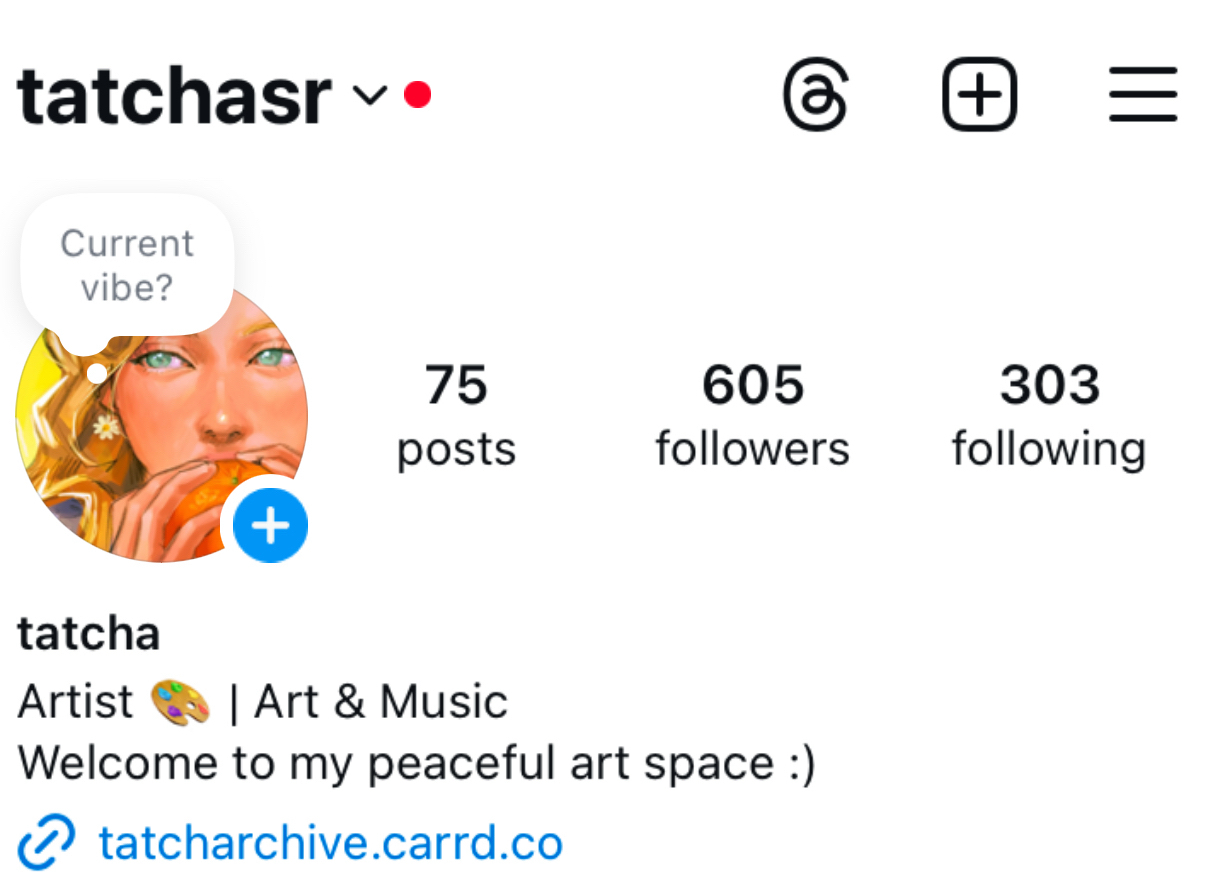Open the hamburger menu
Screen dimensions: 1207x881
(1142, 95)
